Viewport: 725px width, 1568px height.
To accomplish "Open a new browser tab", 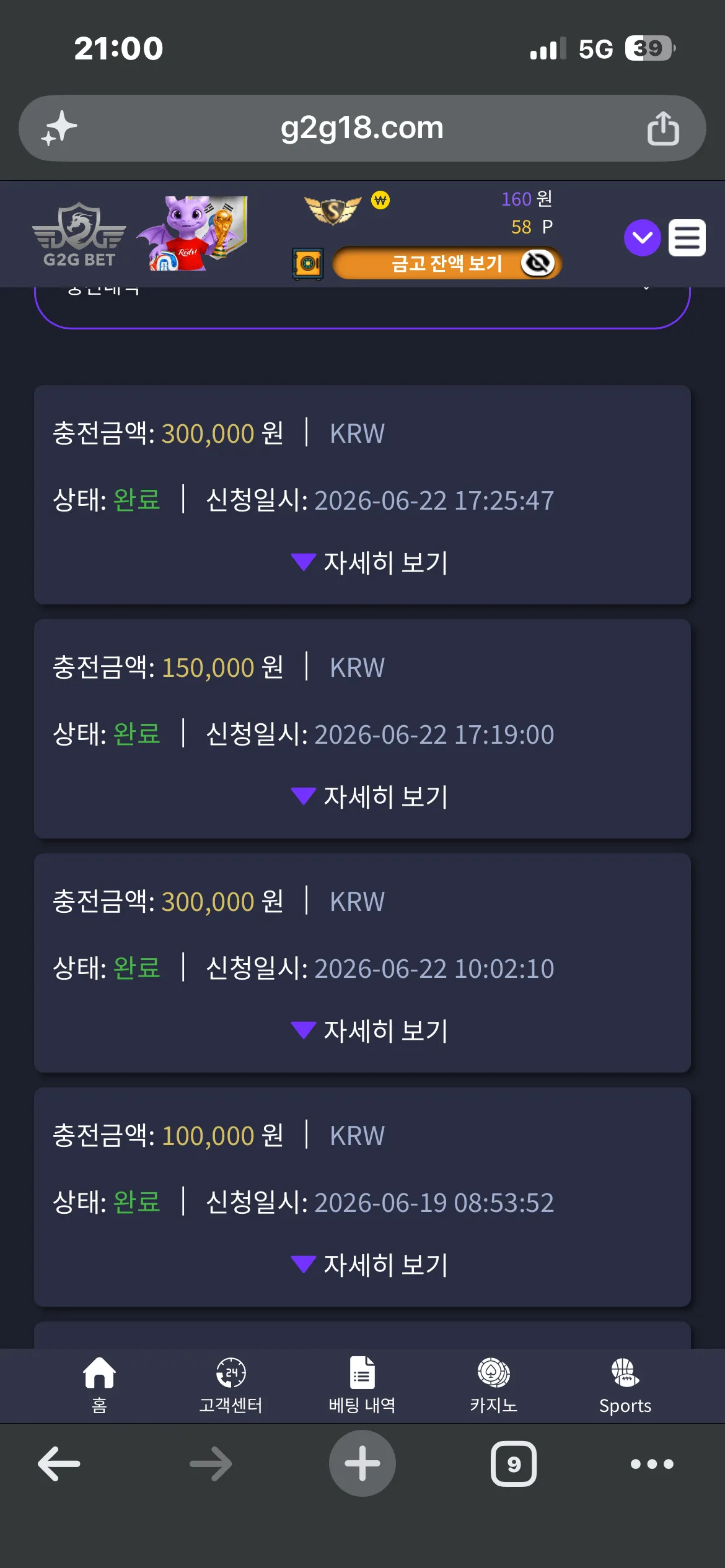I will [362, 1463].
